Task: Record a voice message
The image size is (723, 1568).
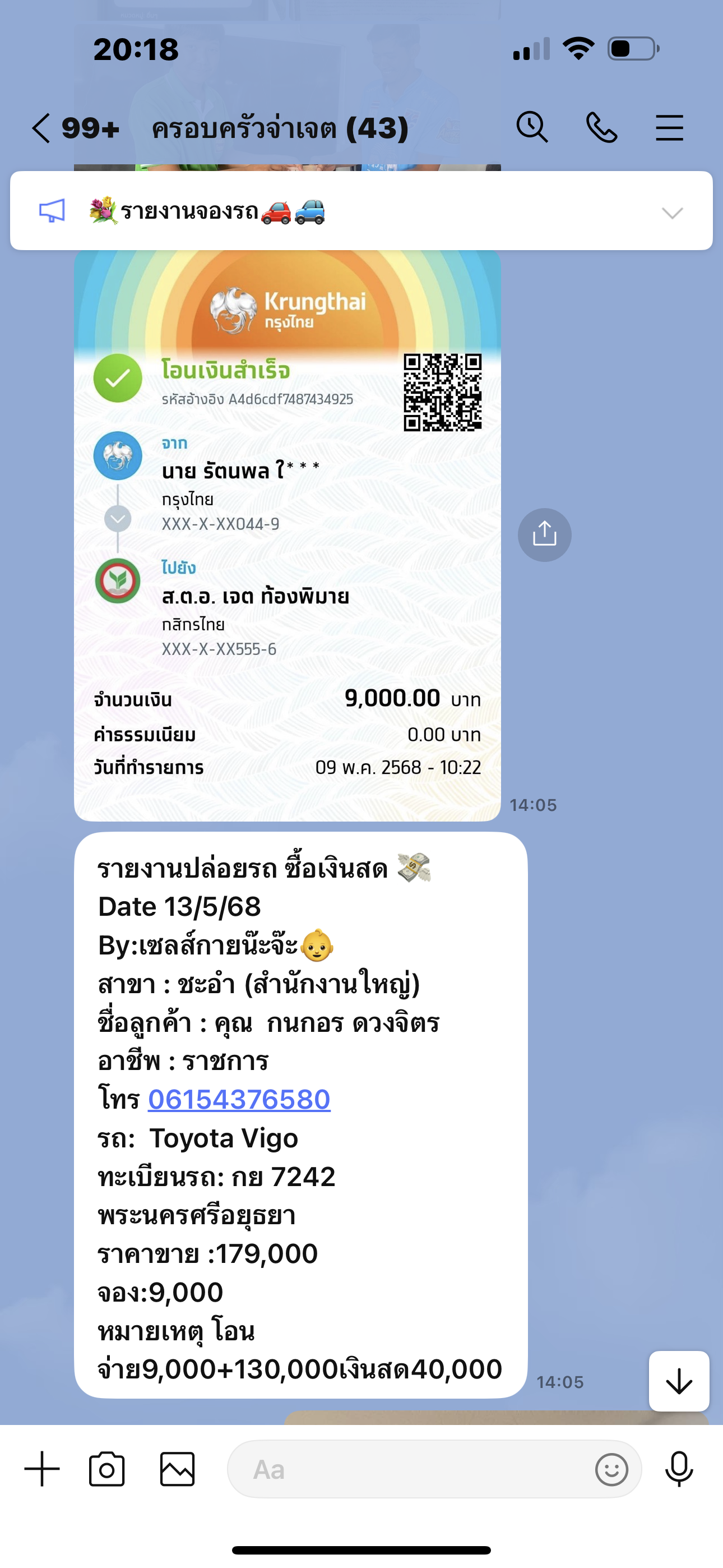Action: point(679,1469)
